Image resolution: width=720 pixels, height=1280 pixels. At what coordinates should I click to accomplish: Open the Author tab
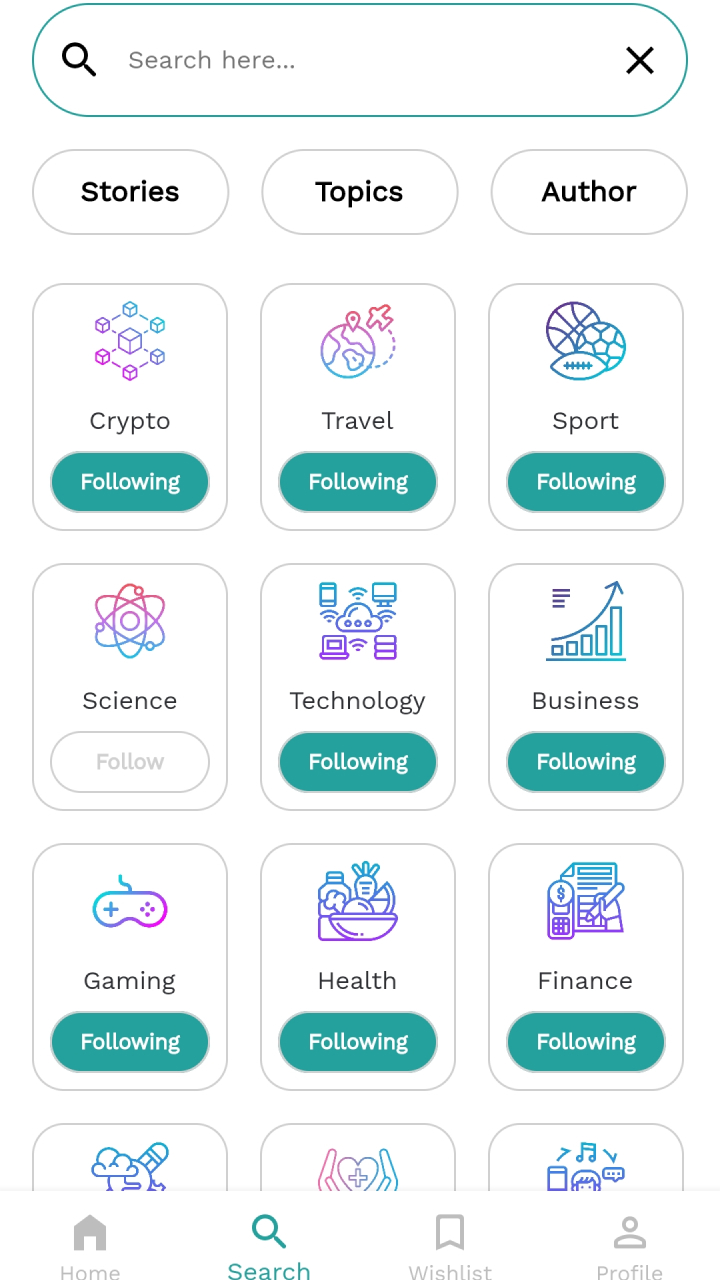[588, 192]
